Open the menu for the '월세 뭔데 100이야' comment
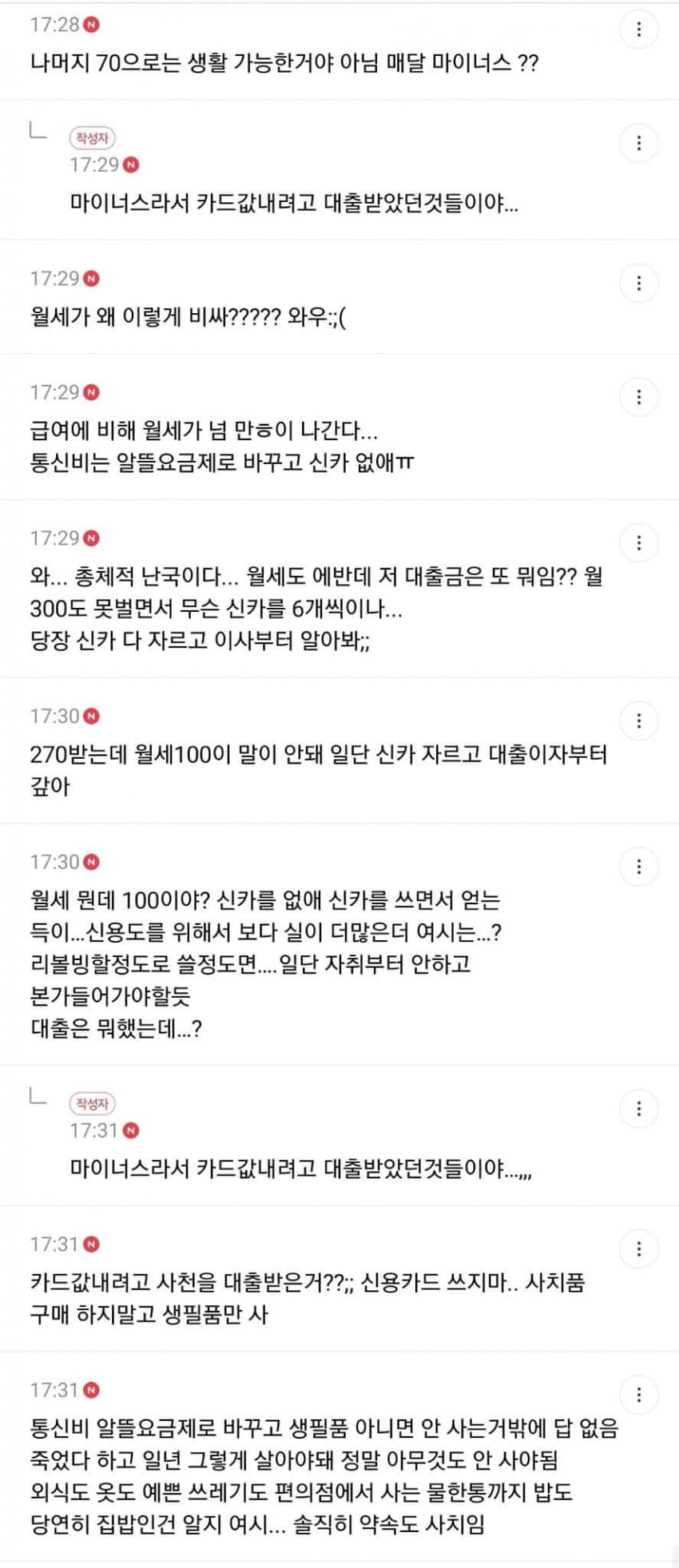Viewport: 679px width, 1568px height. [638, 867]
